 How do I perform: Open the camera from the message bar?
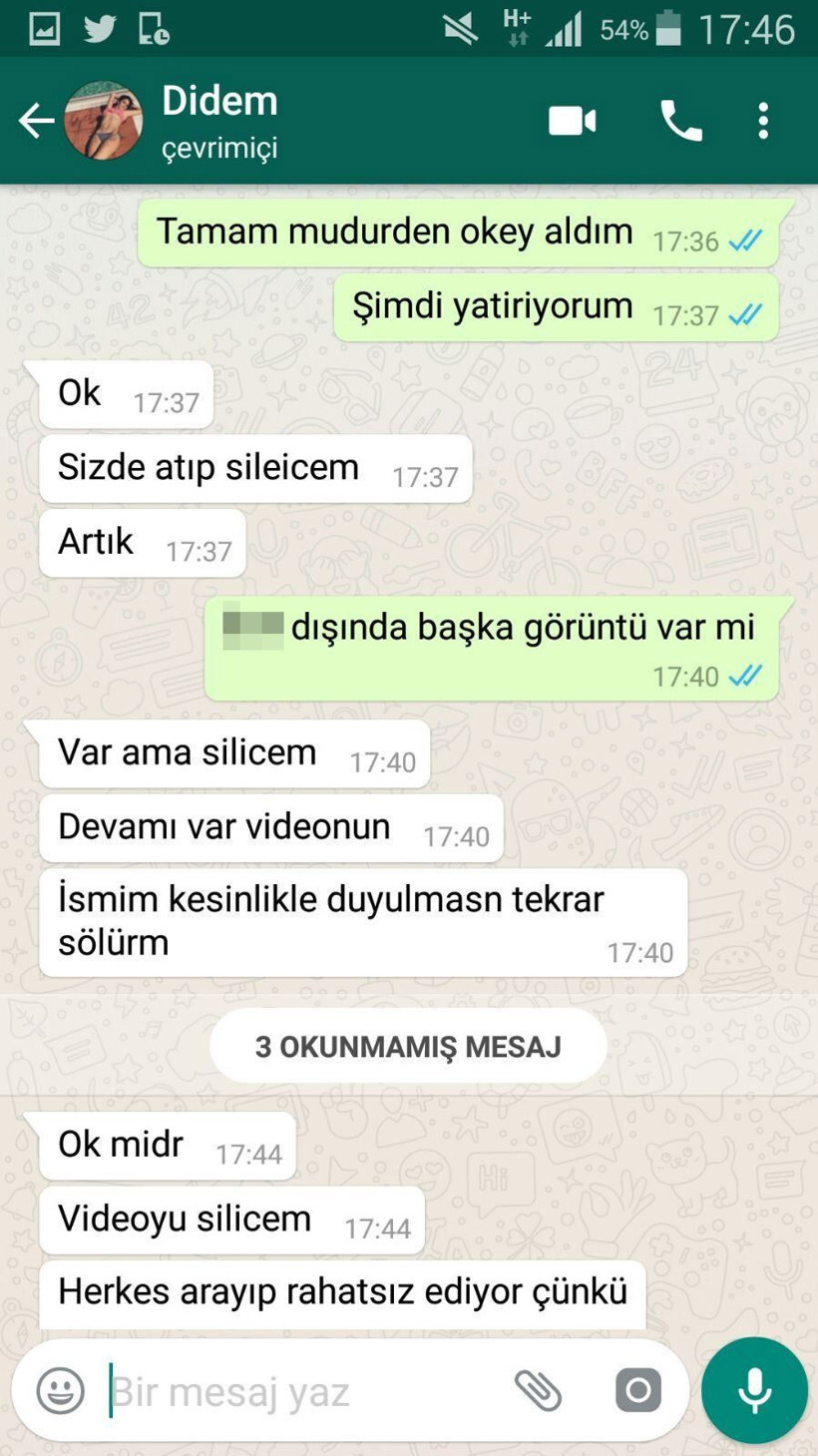[x=636, y=1389]
